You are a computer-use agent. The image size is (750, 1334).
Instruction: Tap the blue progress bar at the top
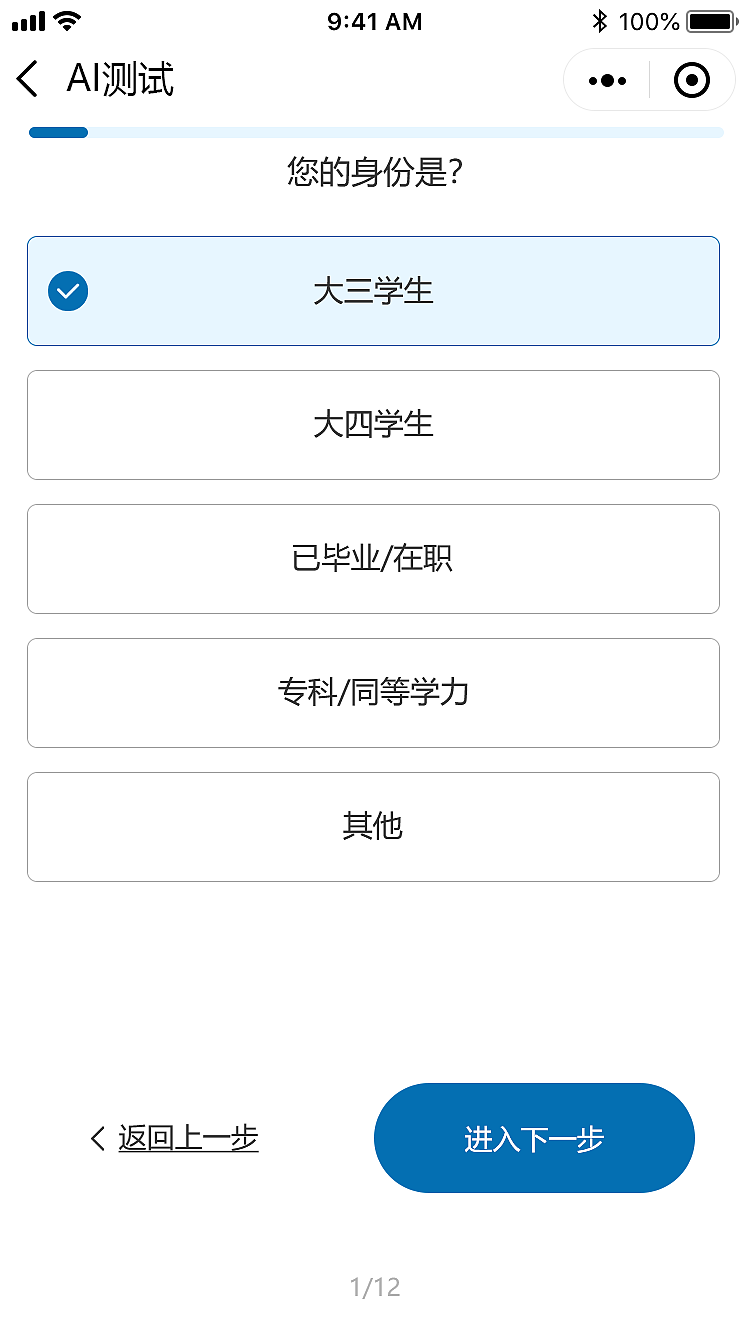coord(58,132)
